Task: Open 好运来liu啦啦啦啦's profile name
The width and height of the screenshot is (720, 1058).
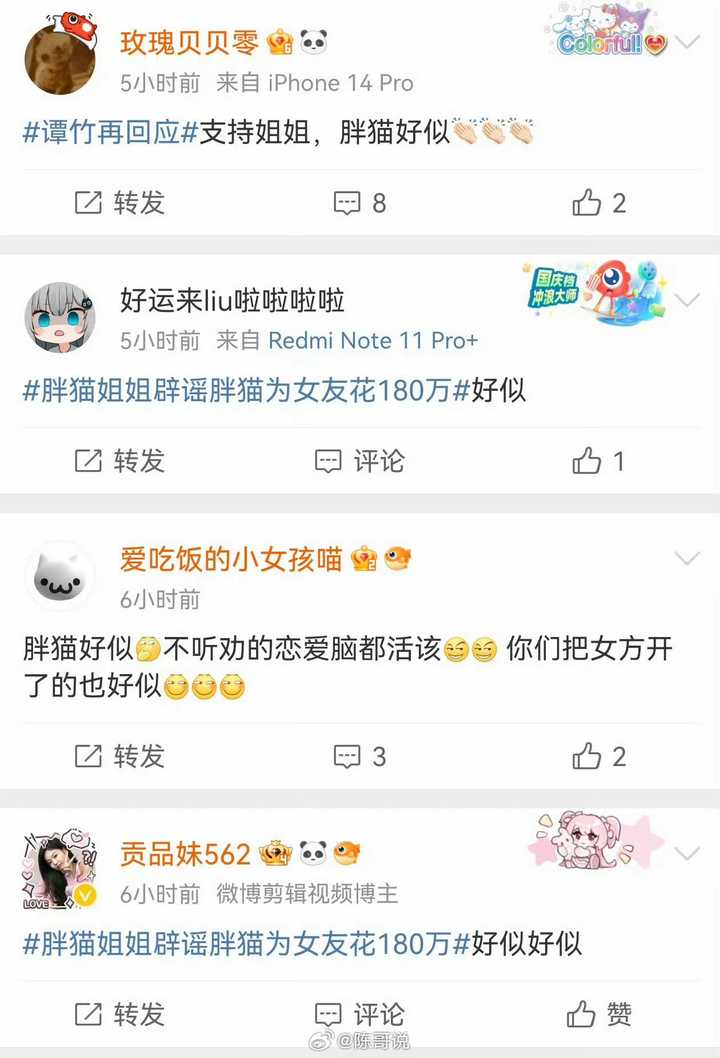Action: click(x=232, y=300)
